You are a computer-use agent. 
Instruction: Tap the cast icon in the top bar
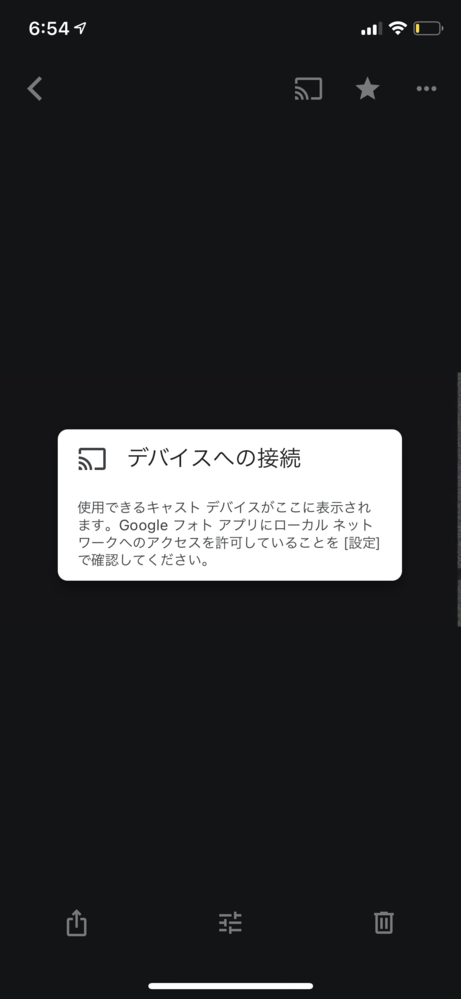(308, 89)
